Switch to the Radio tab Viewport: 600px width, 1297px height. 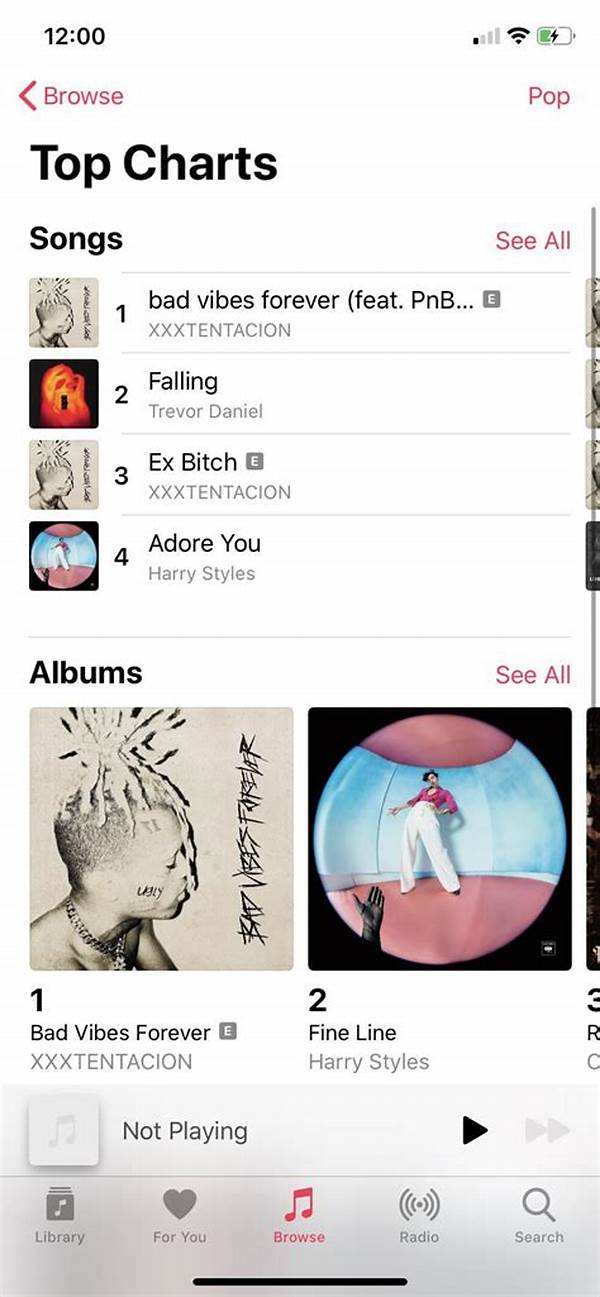pyautogui.click(x=419, y=1216)
